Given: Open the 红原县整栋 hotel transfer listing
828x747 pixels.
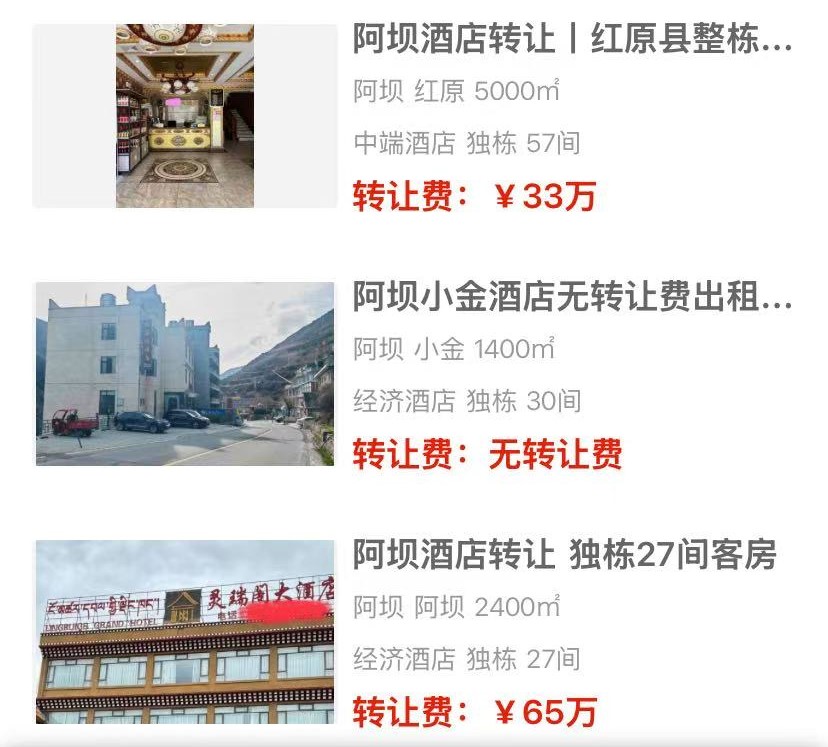Looking at the screenshot, I should point(571,41).
